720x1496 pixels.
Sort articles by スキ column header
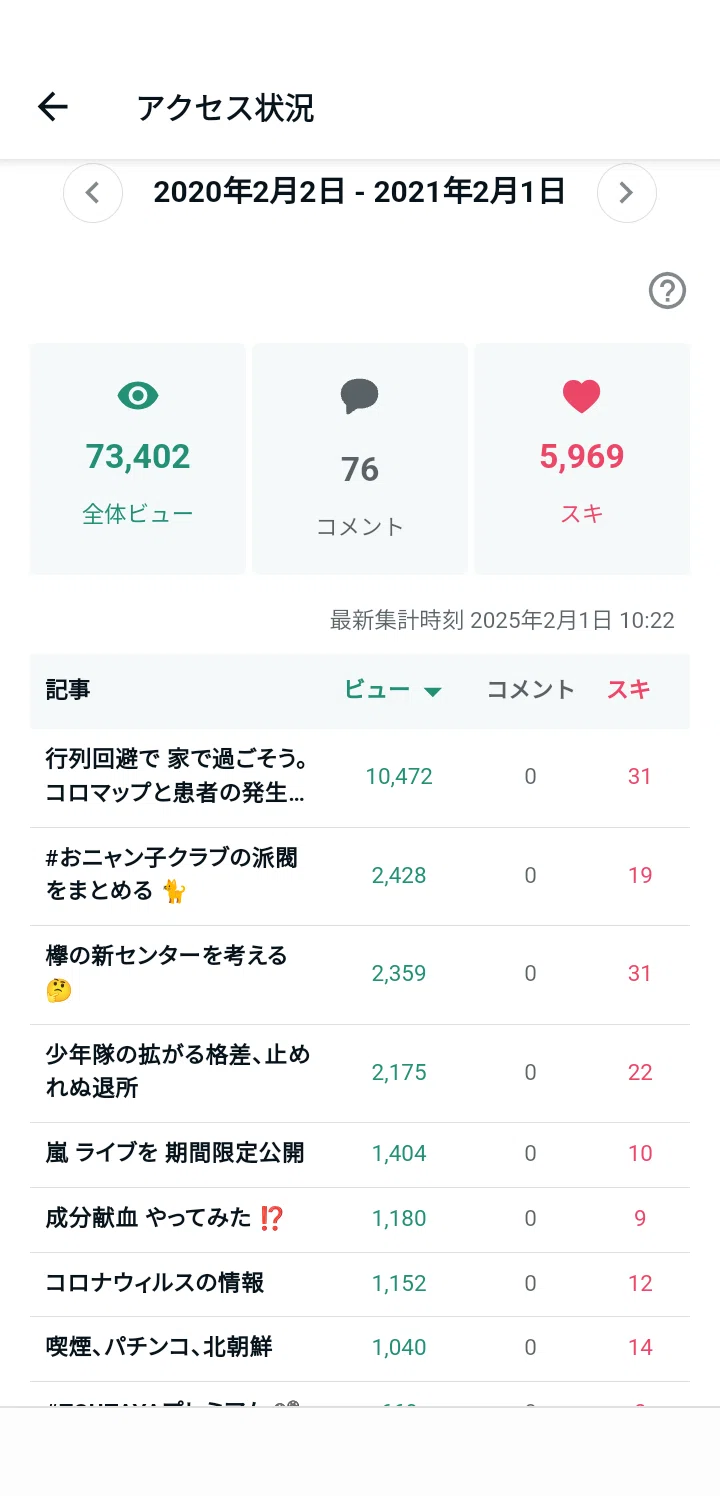click(629, 690)
